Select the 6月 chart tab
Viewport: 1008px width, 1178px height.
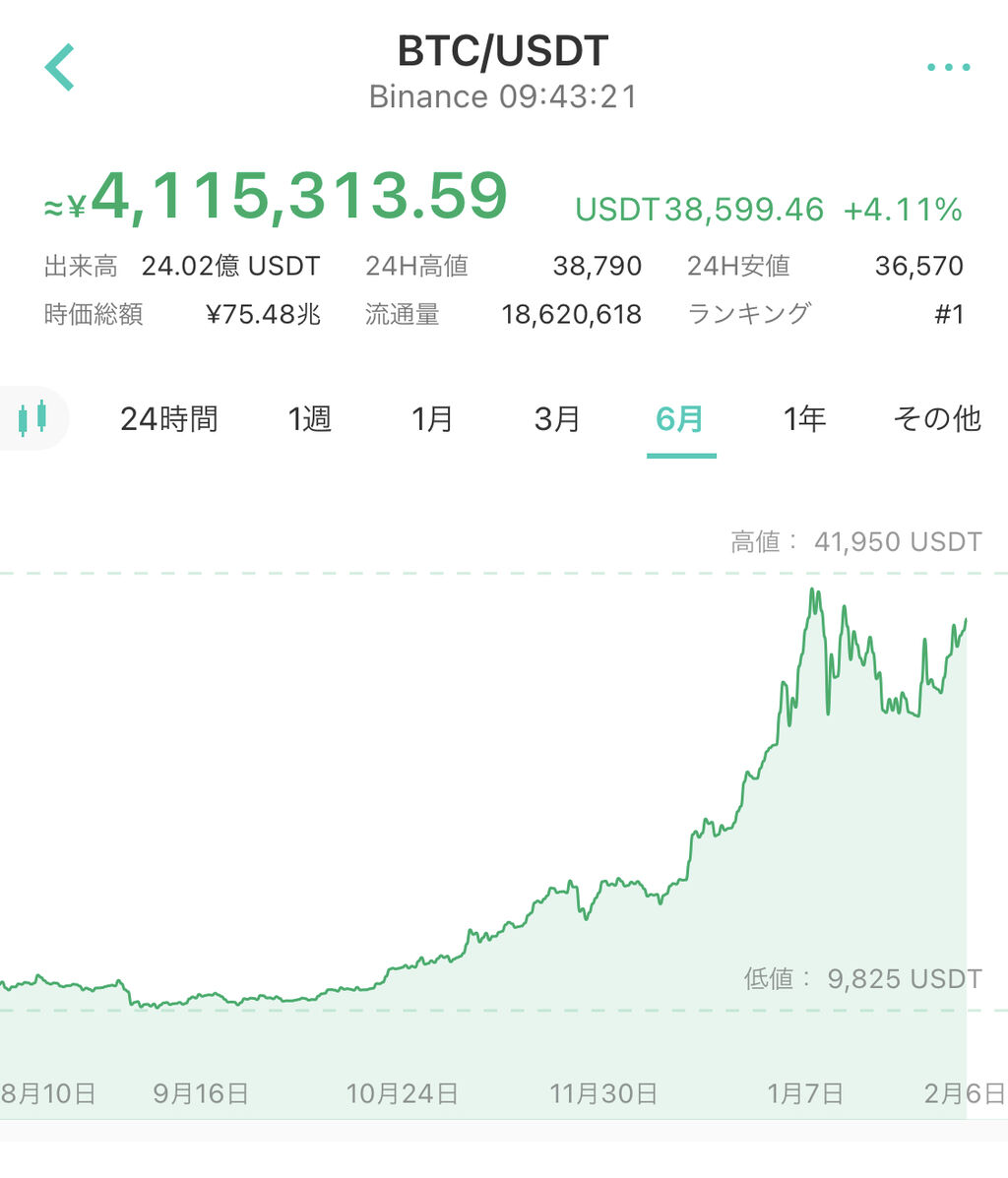[680, 419]
